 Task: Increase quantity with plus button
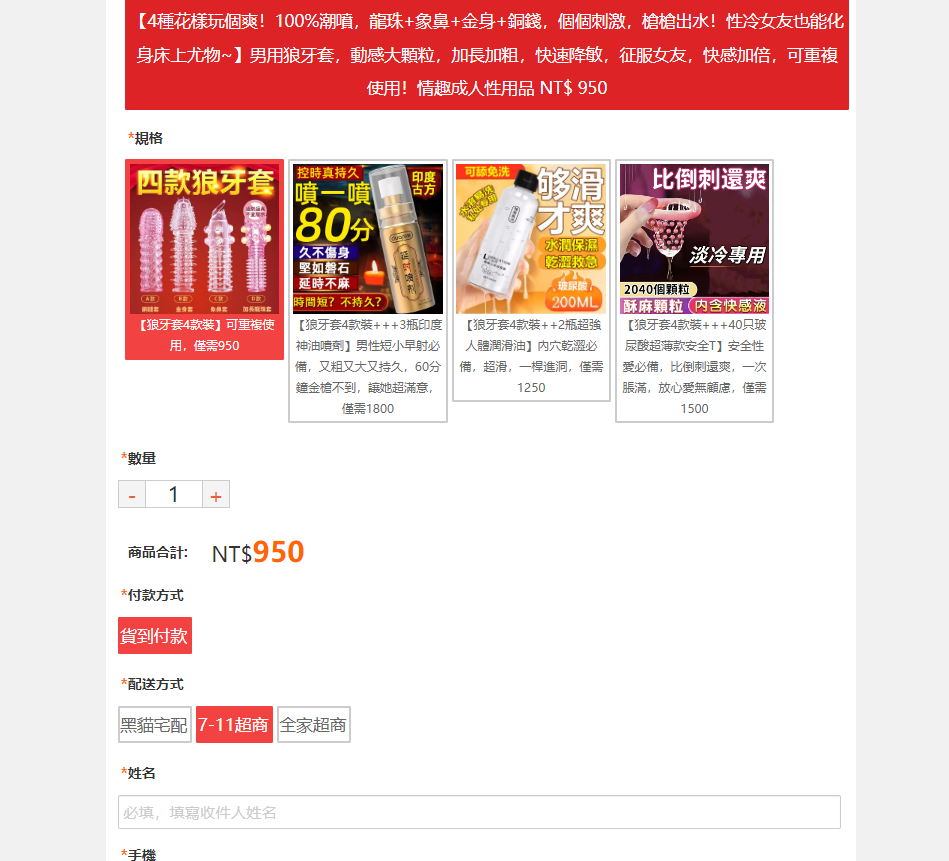click(x=216, y=494)
